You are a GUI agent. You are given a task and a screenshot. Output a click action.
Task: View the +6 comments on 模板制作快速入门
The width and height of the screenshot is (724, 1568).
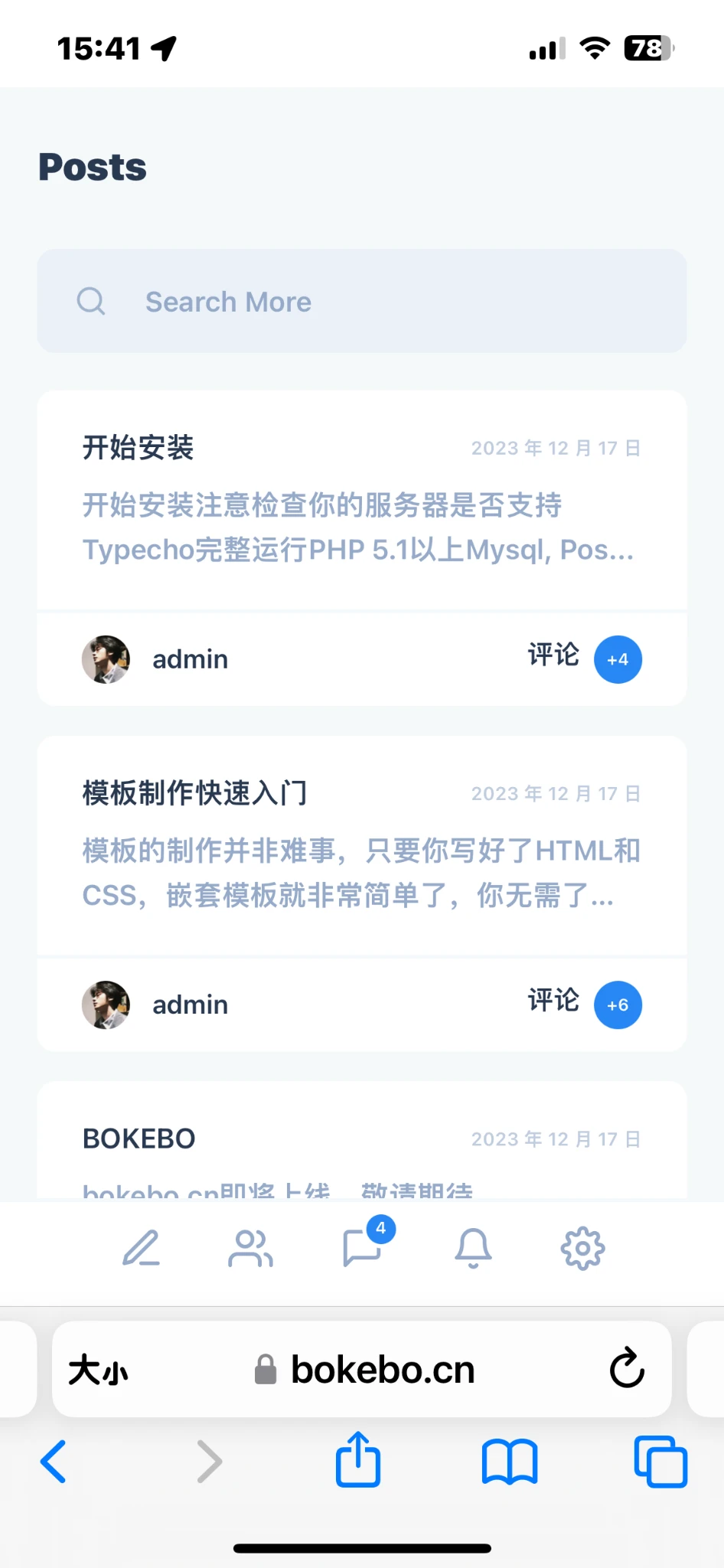[x=617, y=1004]
